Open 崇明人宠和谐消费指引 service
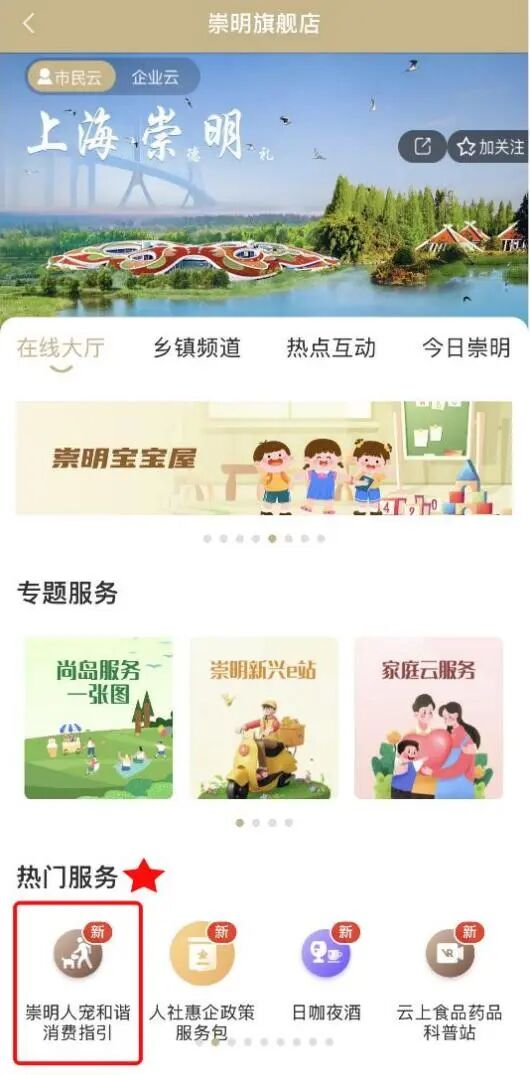The height and width of the screenshot is (1075, 530). [x=77, y=983]
